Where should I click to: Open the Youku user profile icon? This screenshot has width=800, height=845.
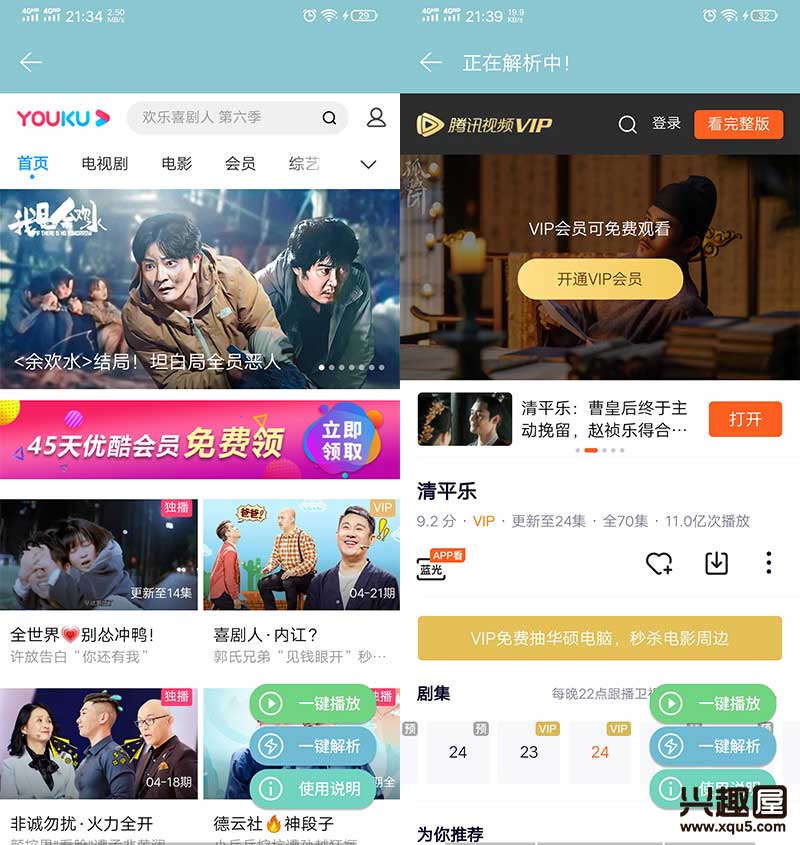pos(376,118)
